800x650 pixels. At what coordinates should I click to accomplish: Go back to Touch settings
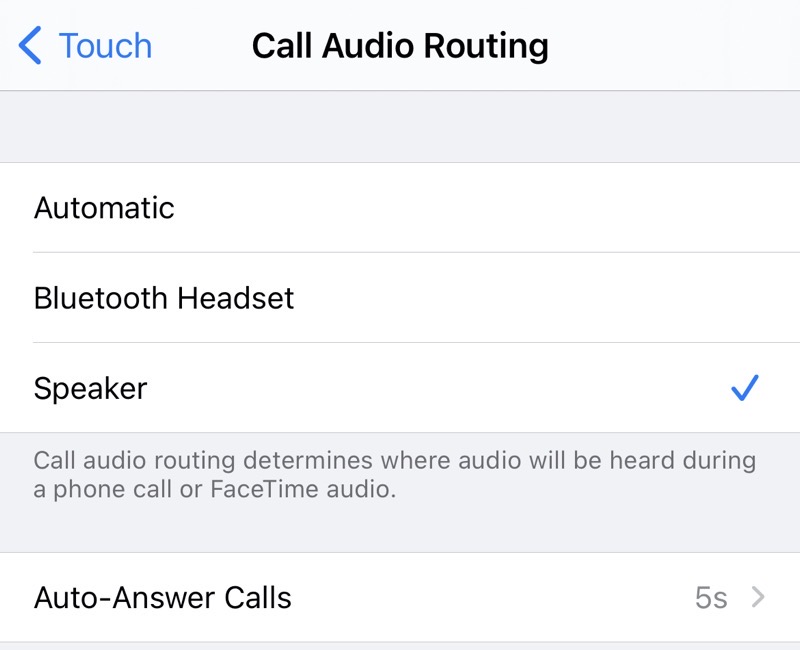(85, 46)
